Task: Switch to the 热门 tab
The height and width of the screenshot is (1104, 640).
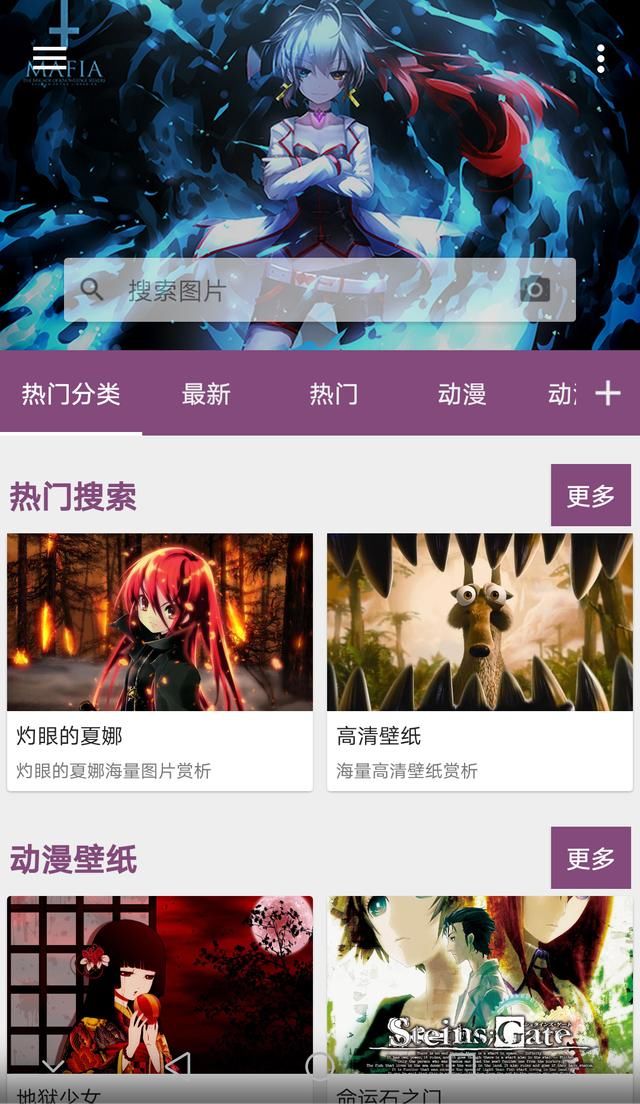Action: (x=333, y=394)
